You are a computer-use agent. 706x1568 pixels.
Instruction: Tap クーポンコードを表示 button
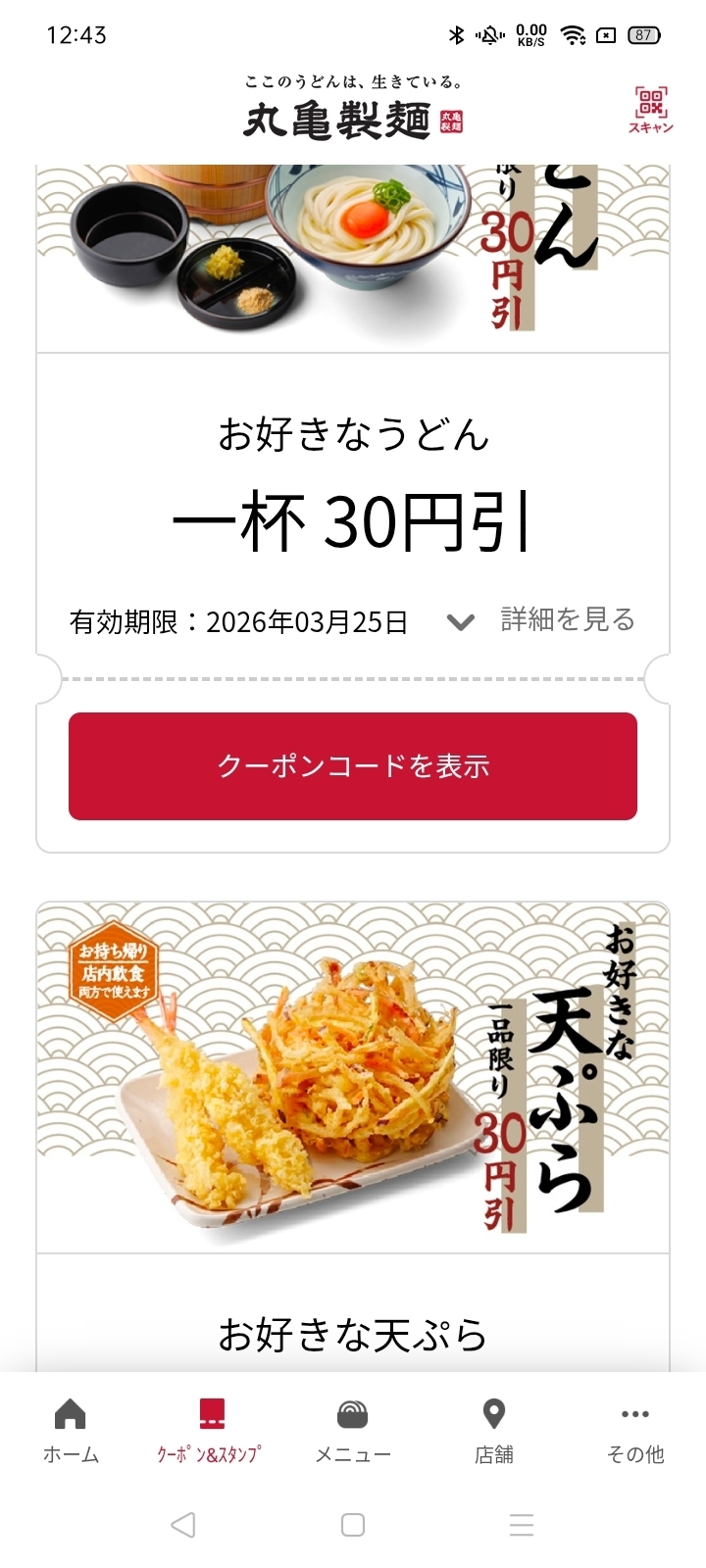353,765
